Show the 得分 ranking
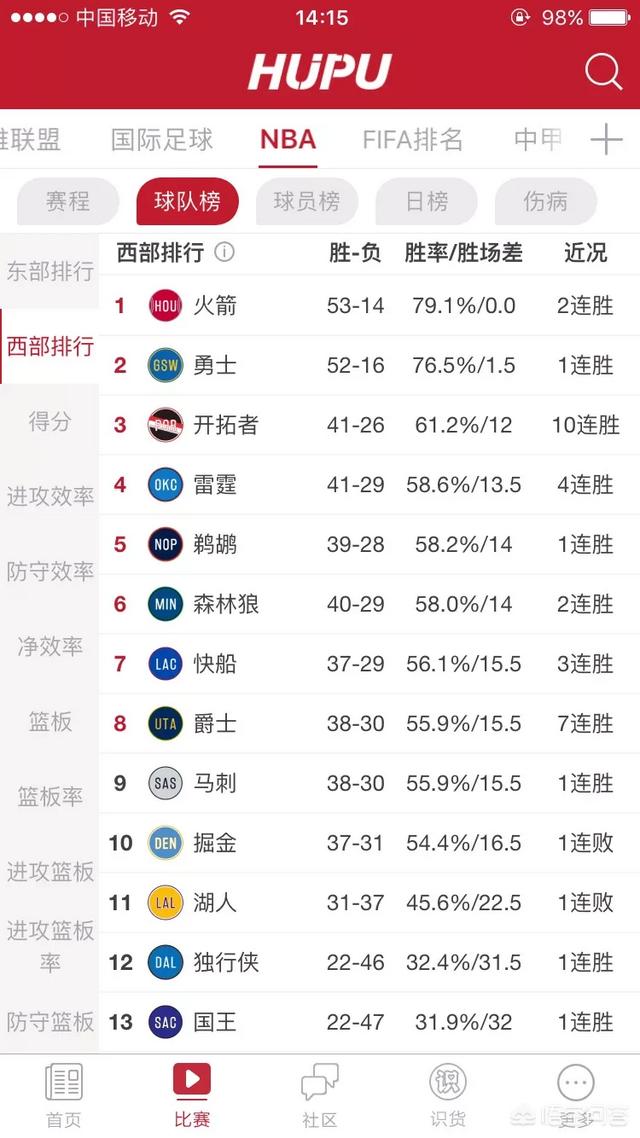 (x=49, y=421)
